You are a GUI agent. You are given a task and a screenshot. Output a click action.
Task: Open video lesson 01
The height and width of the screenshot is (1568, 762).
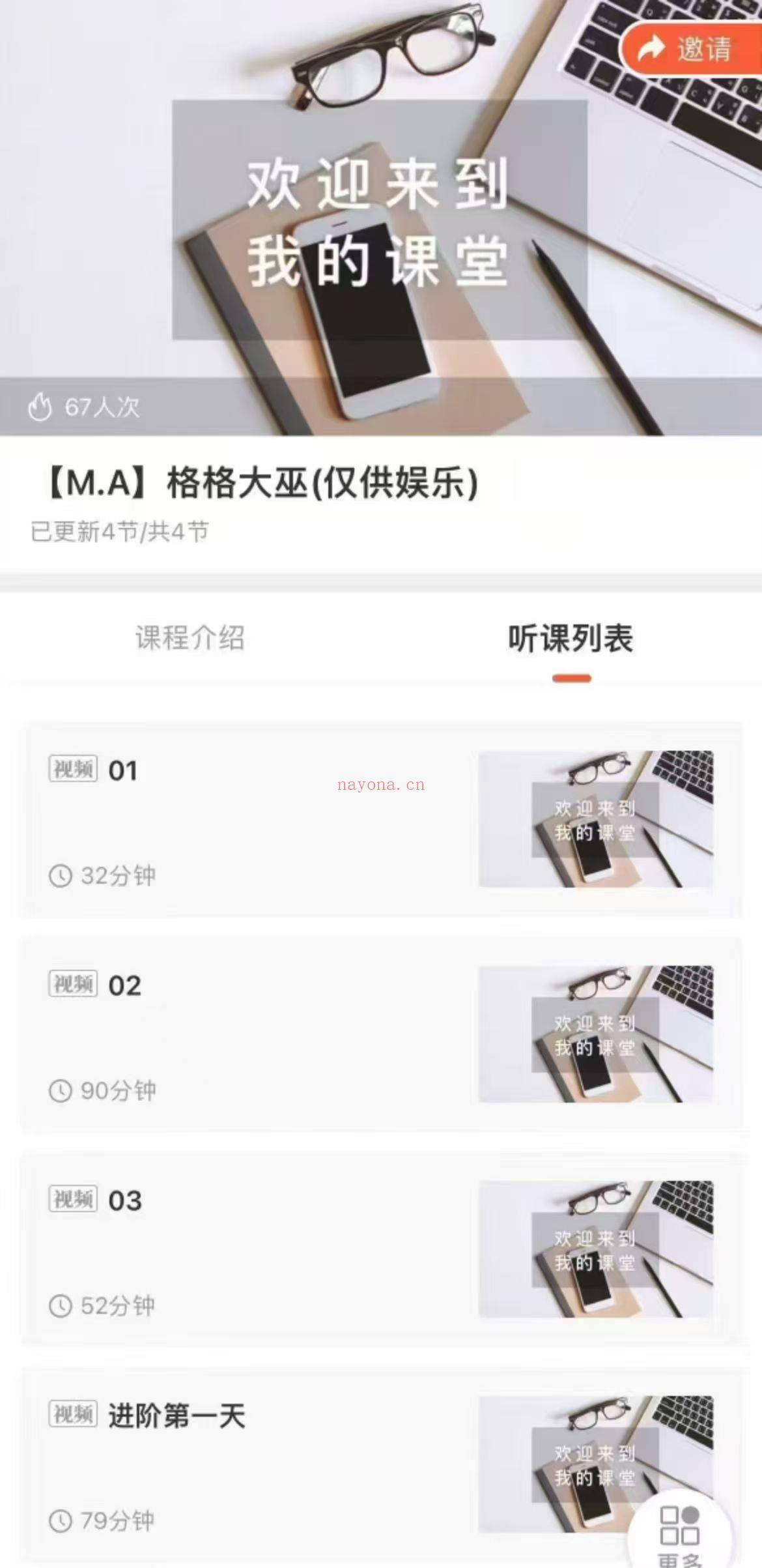coord(382,819)
